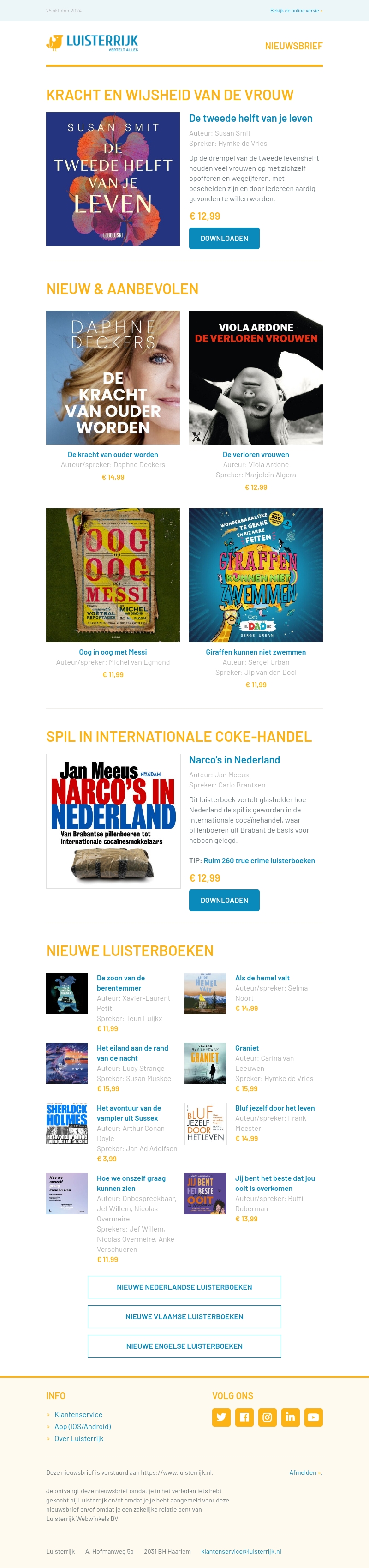
Task: Tap 'Afmelden' to unsubscribe
Action: [304, 1472]
